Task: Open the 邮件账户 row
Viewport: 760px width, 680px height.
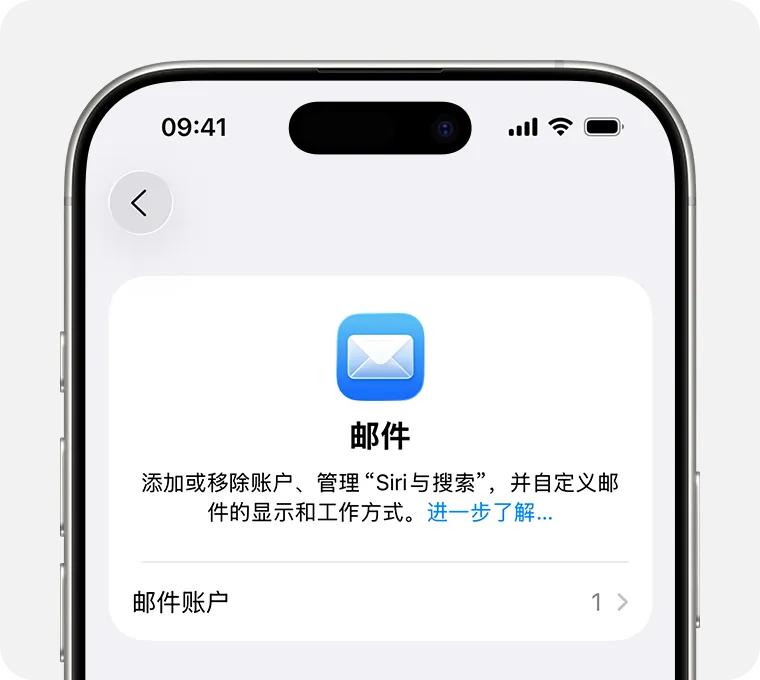Action: pos(380,602)
